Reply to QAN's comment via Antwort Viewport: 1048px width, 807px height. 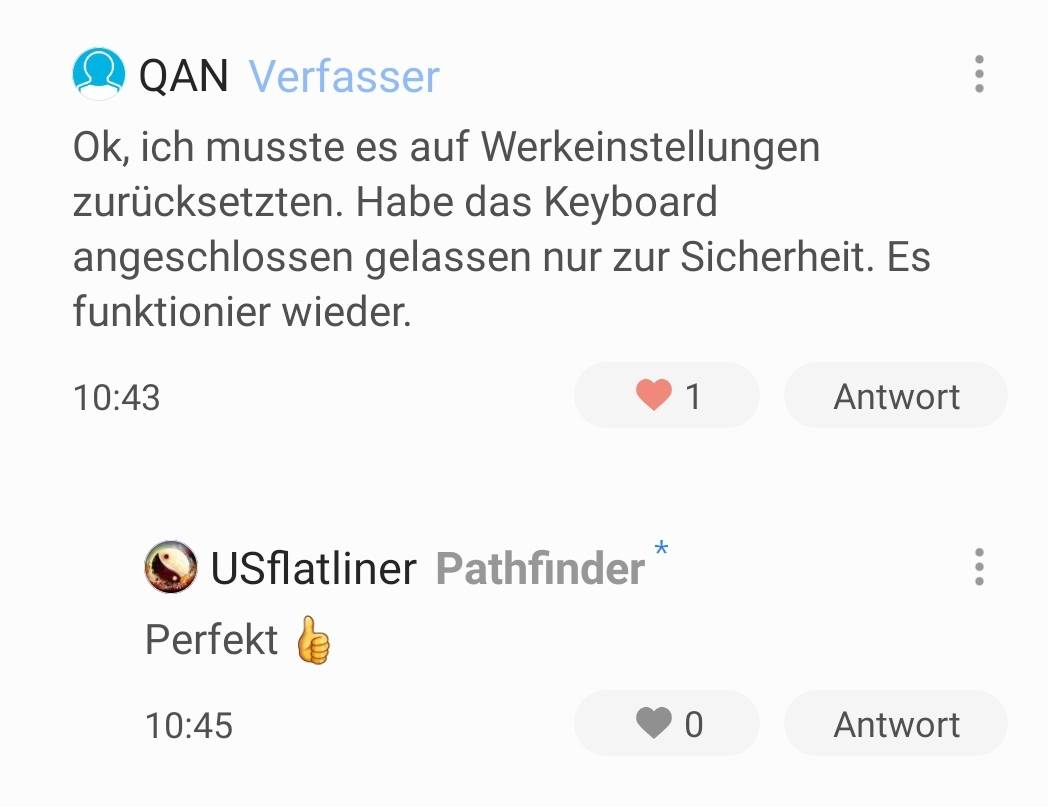pos(896,396)
